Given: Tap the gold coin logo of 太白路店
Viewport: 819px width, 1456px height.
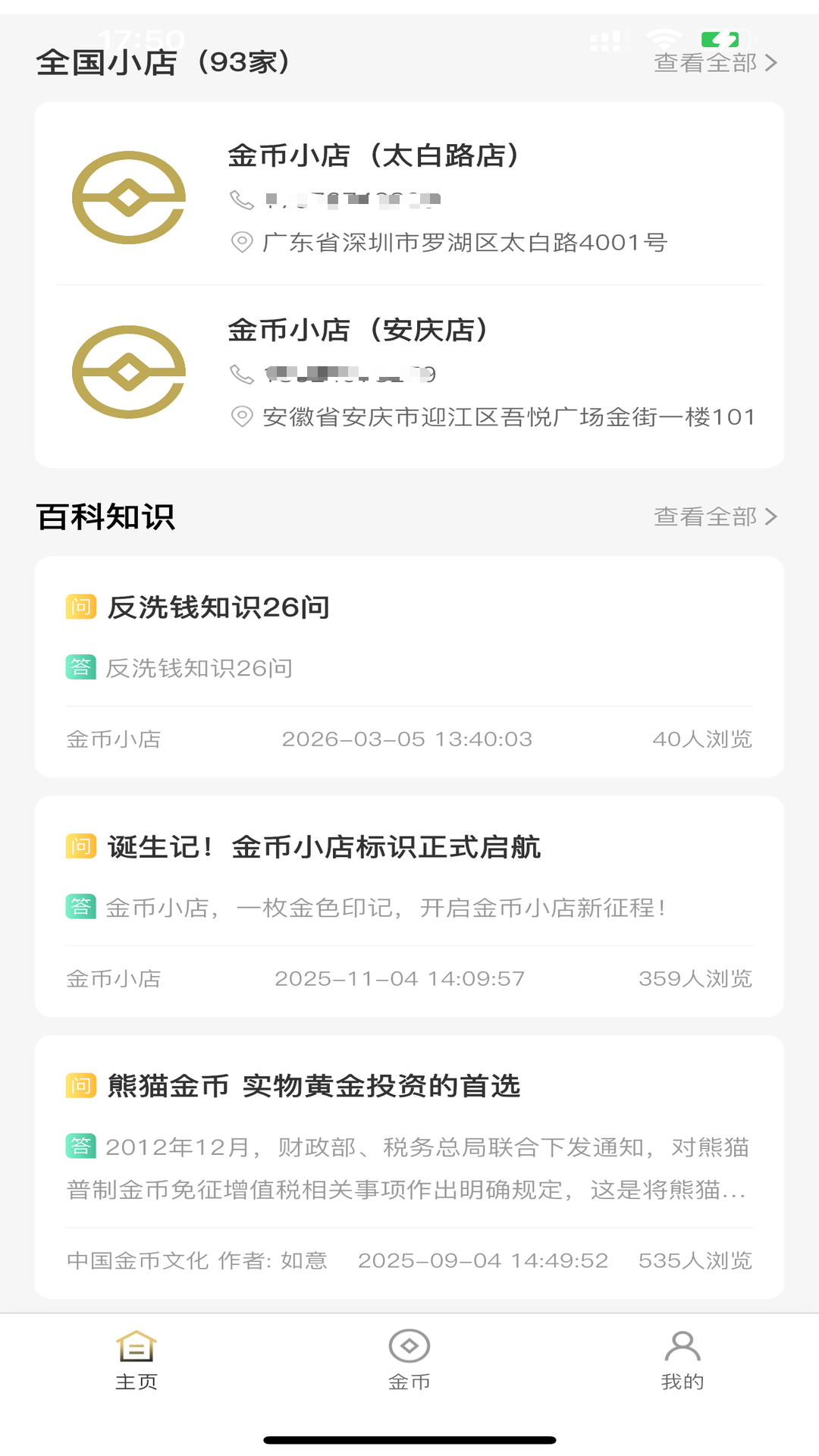Looking at the screenshot, I should (129, 200).
